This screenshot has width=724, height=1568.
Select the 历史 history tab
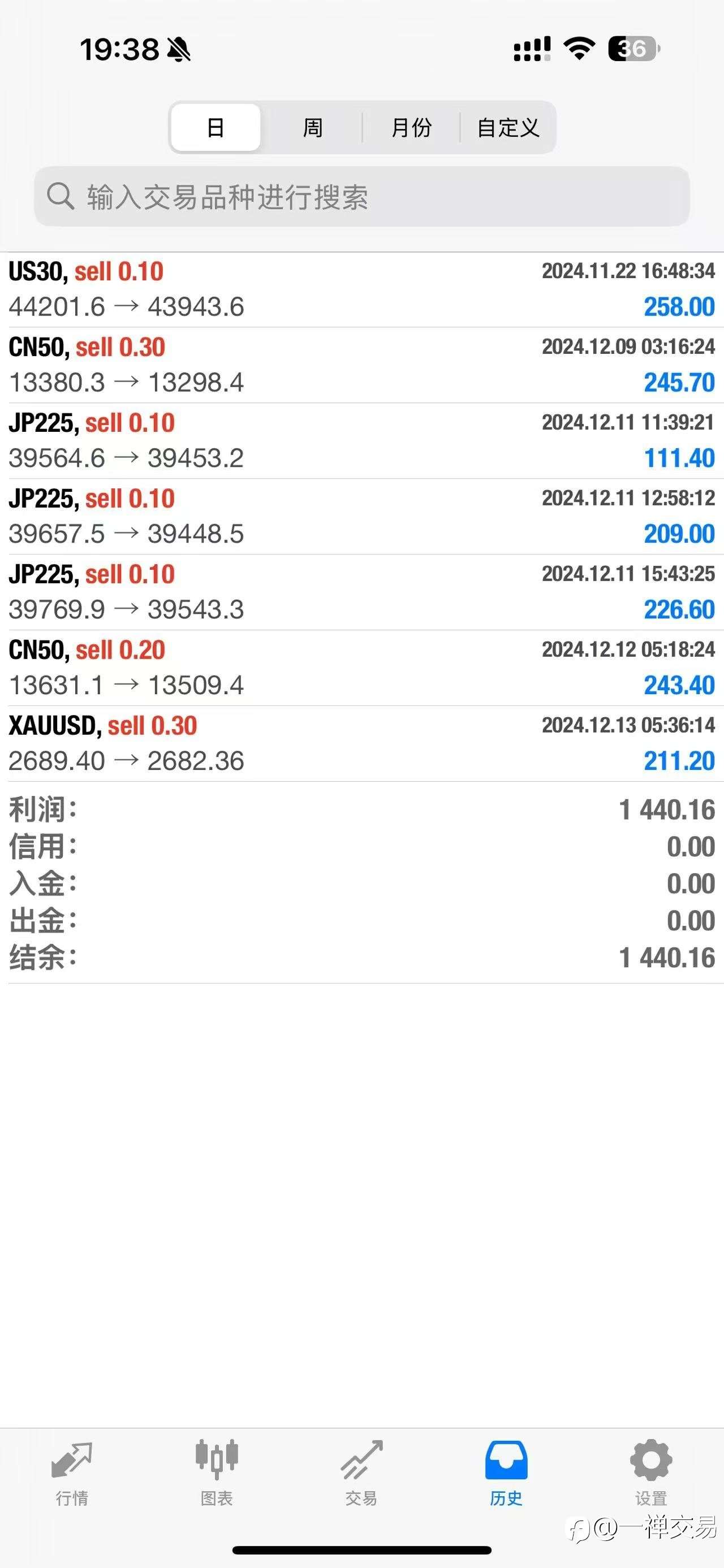point(506,1471)
